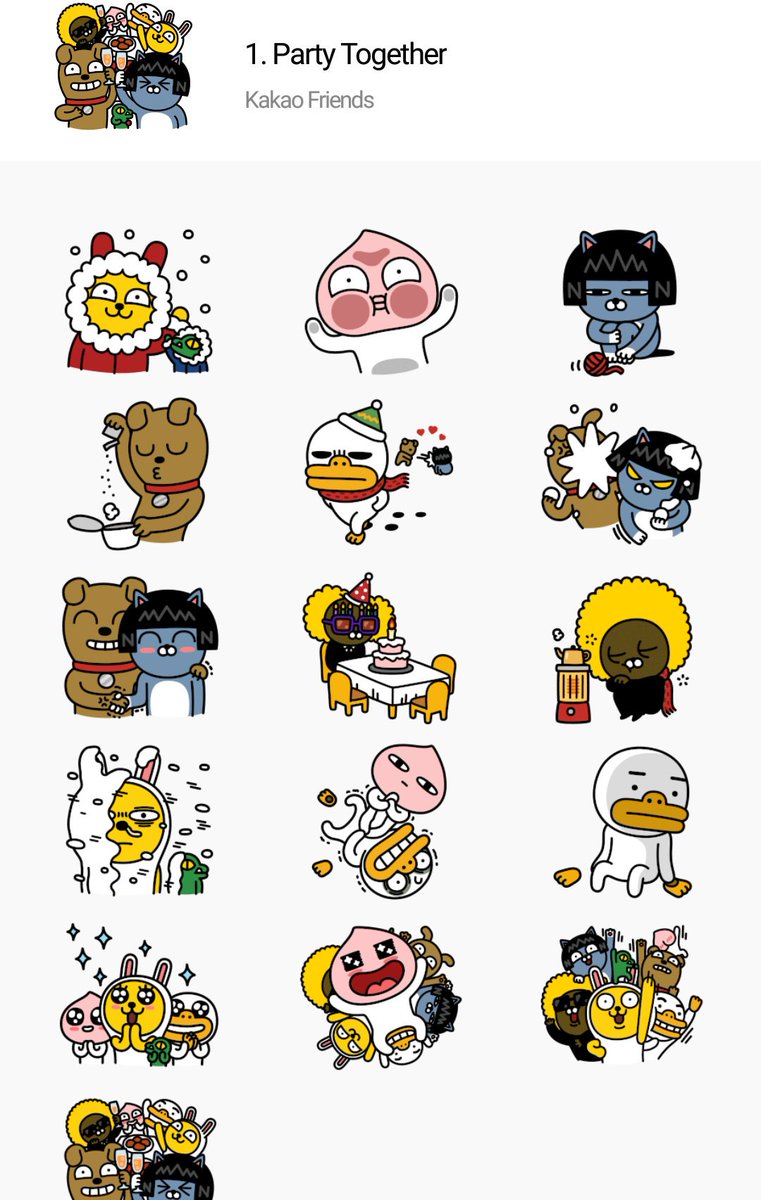Select the surprised pink Apeach sticker

[380, 301]
